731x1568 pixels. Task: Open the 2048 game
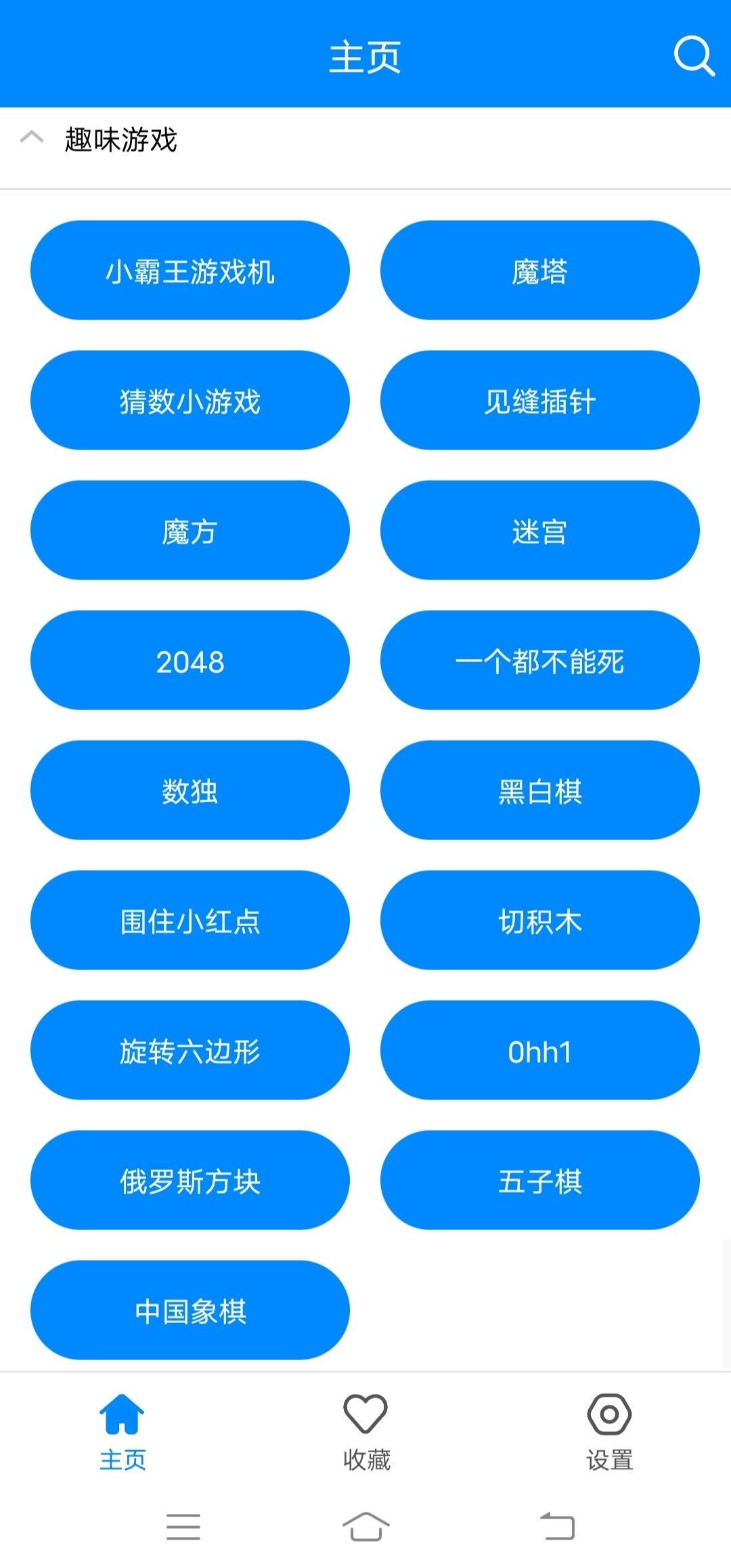pyautogui.click(x=190, y=660)
